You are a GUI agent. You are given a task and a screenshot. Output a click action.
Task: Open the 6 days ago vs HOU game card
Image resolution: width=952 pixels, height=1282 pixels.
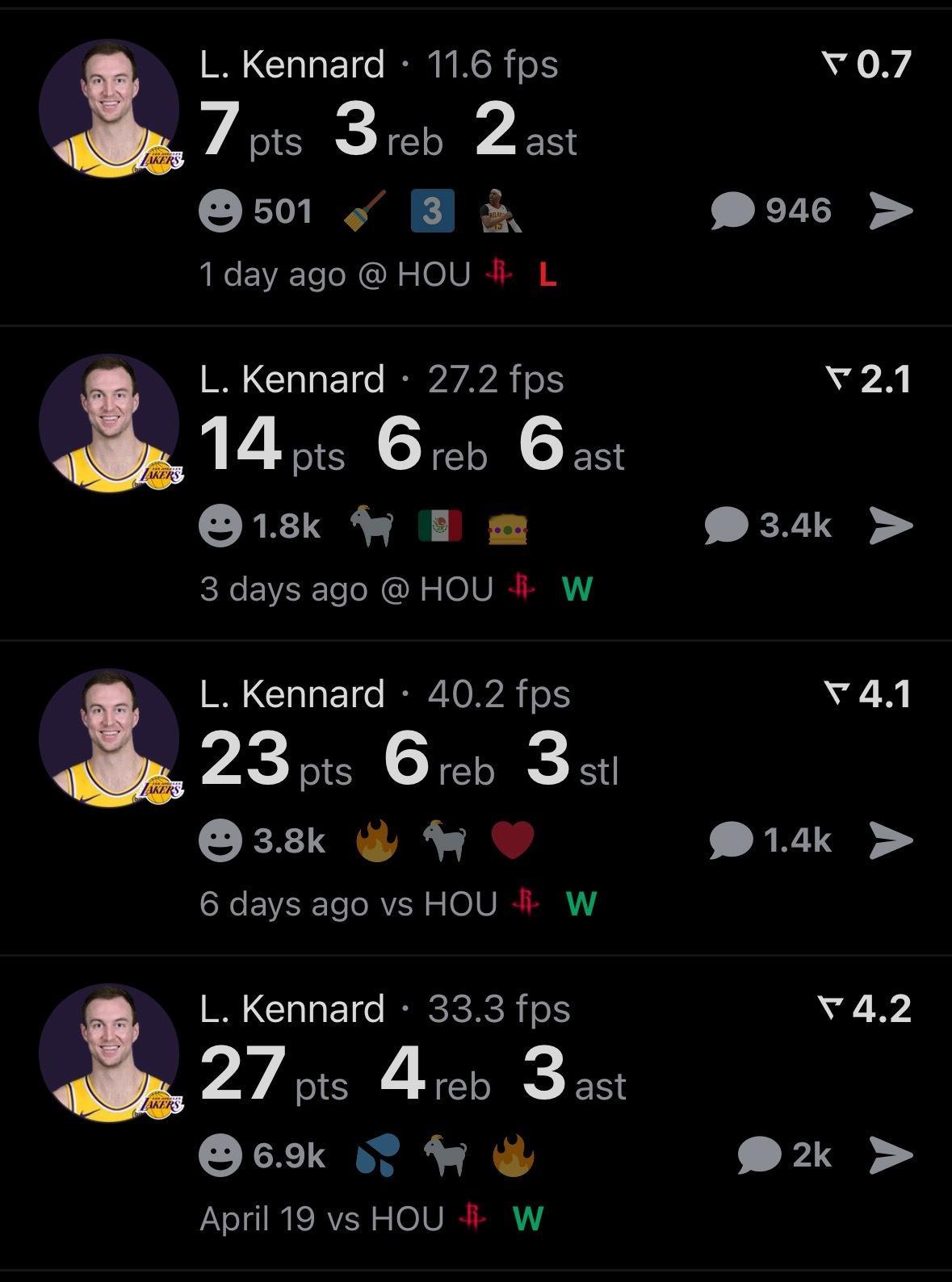484,735
